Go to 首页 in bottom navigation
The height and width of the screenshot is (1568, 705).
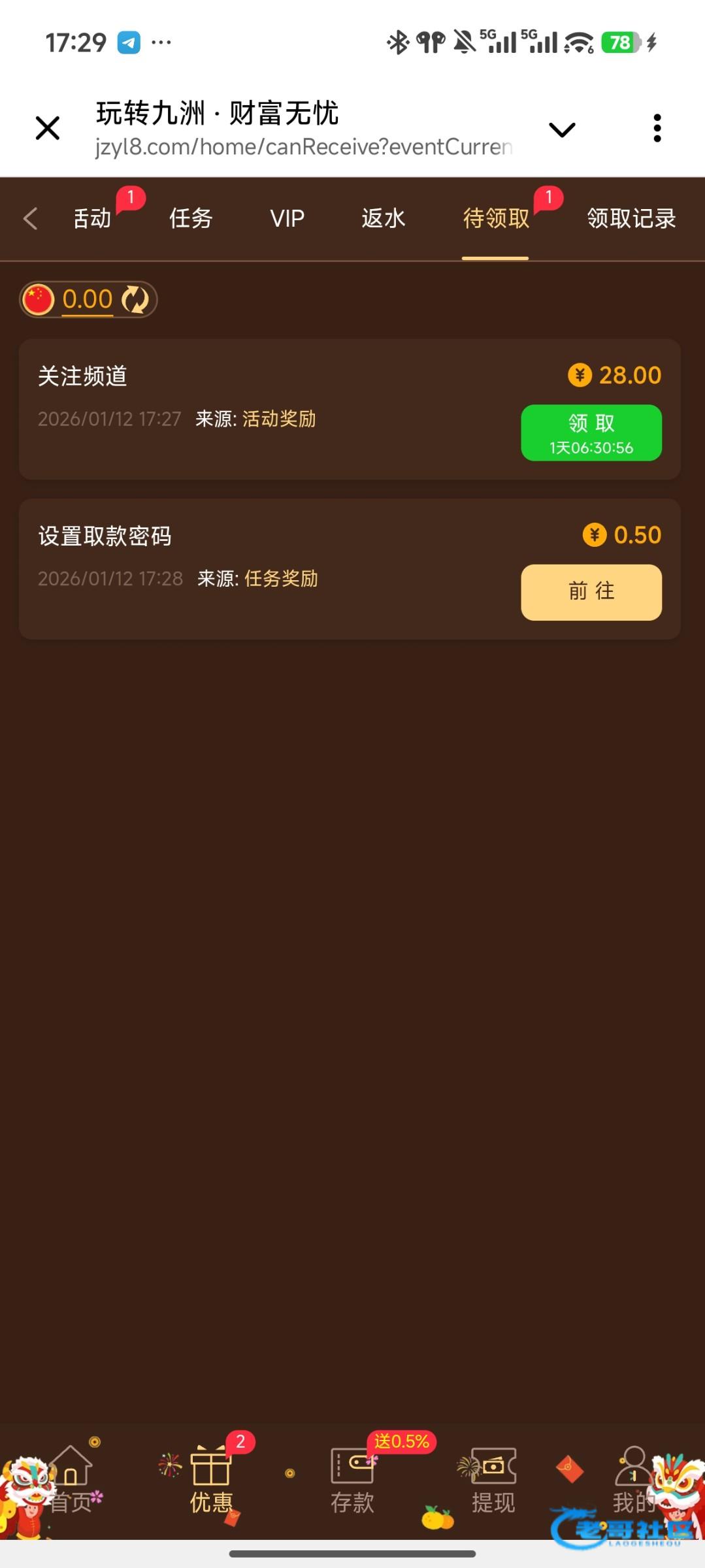[x=71, y=1480]
